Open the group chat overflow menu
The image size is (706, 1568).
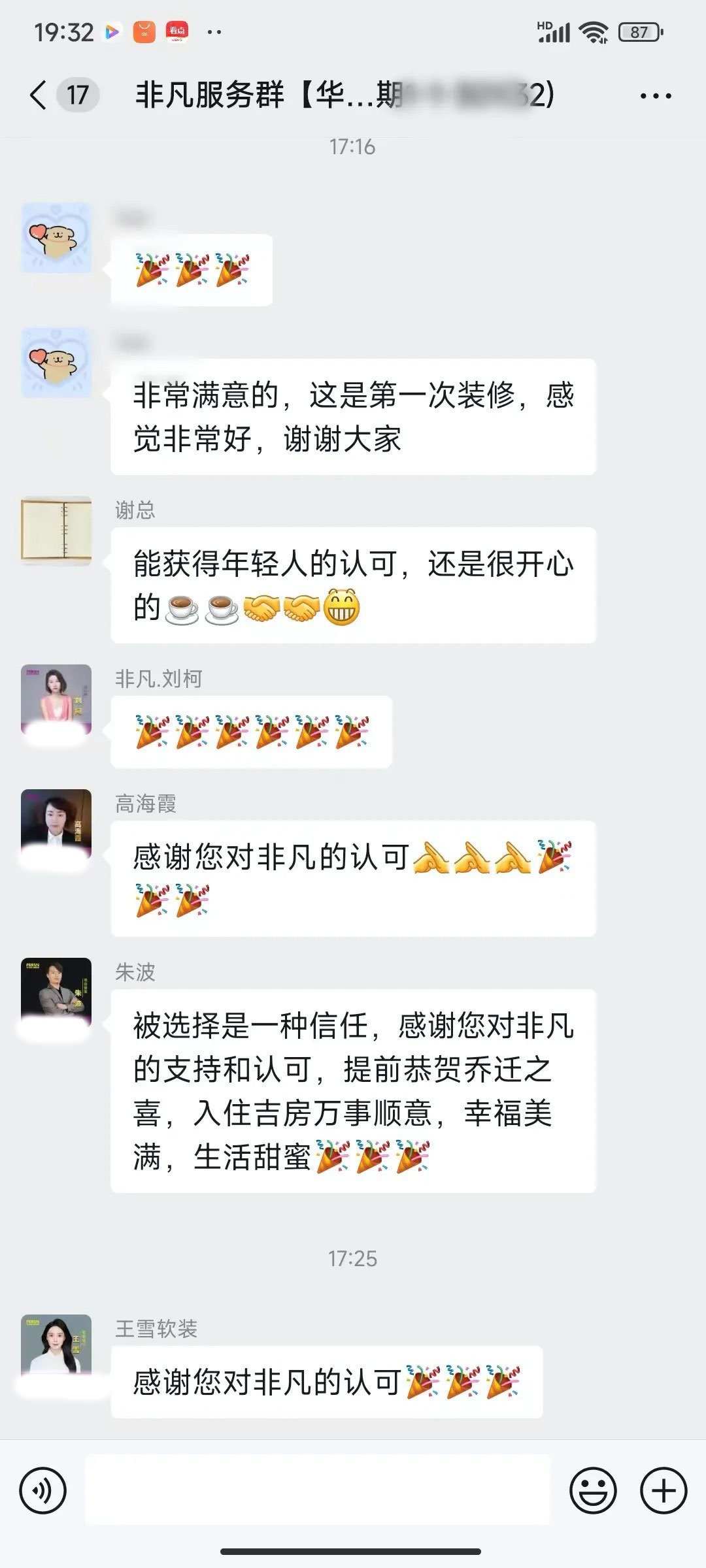tap(655, 96)
